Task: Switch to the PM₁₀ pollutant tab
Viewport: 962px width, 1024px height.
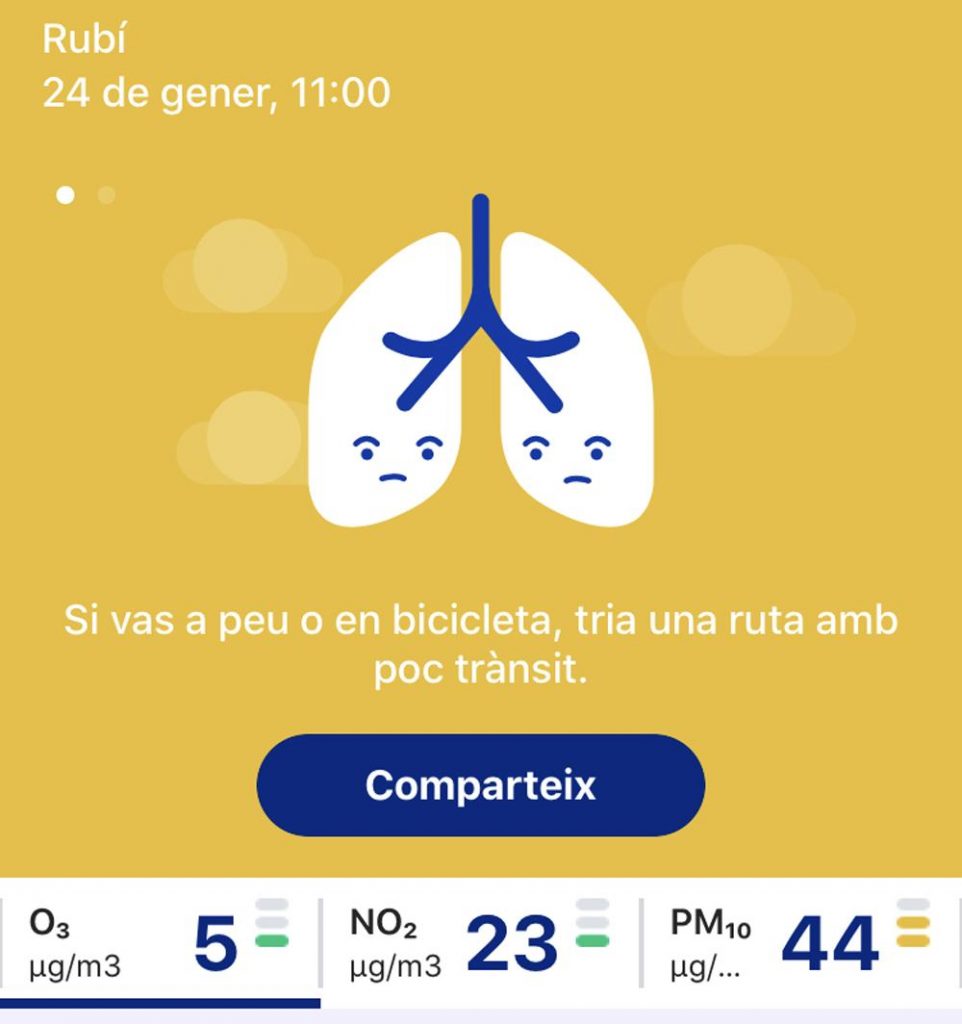Action: click(801, 943)
